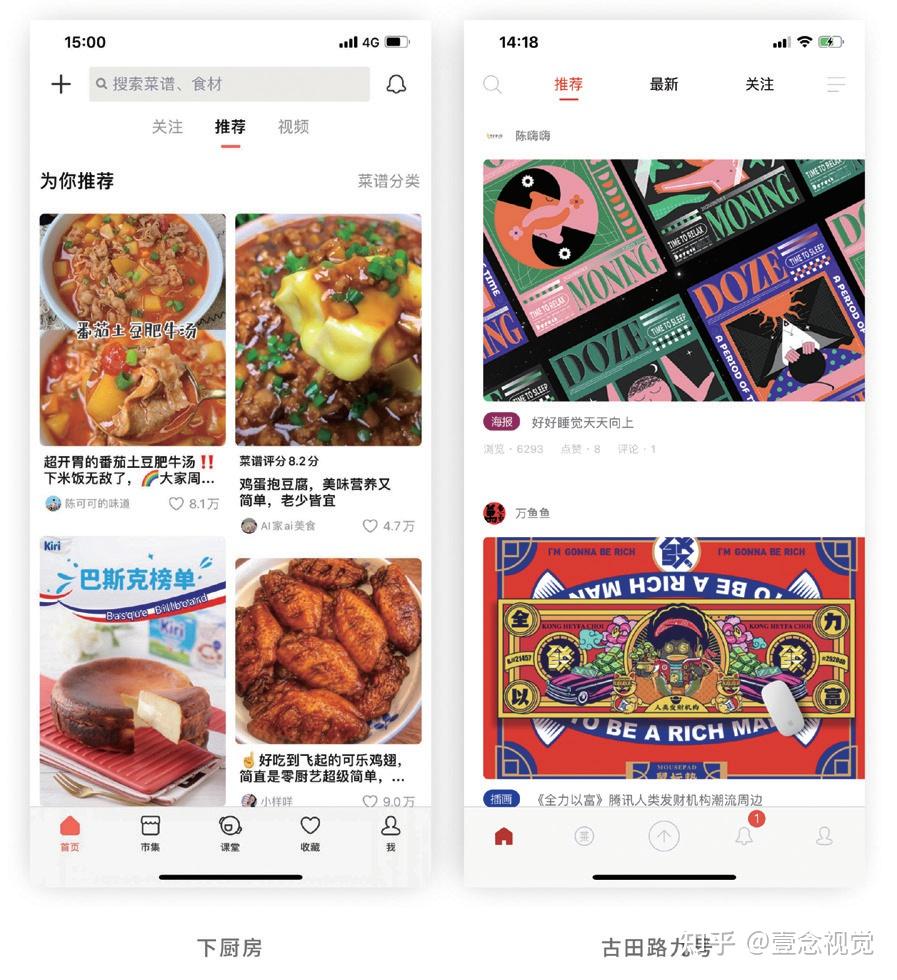Tap the plus icon to add a recipe
Image resolution: width=897 pixels, height=980 pixels.
(x=61, y=85)
